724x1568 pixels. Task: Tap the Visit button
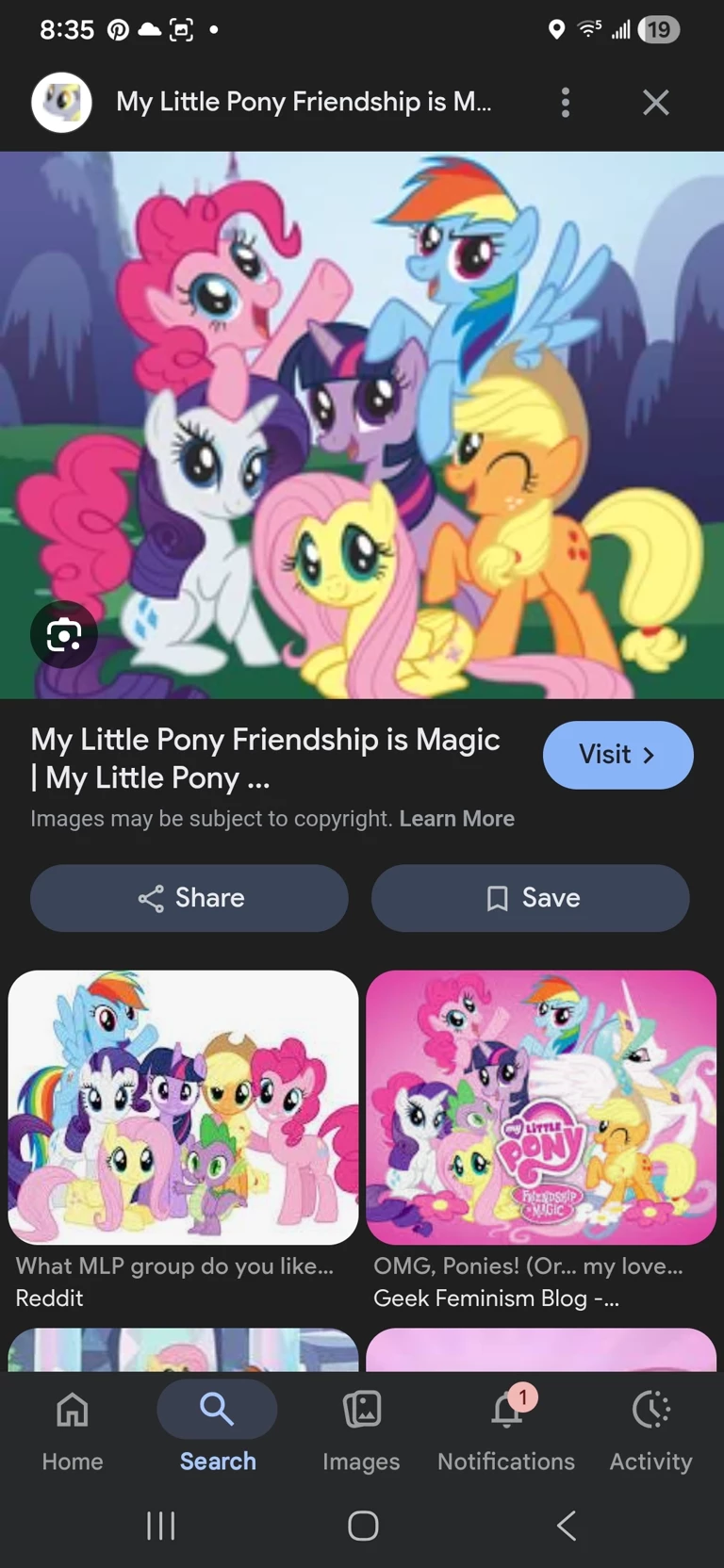point(617,755)
